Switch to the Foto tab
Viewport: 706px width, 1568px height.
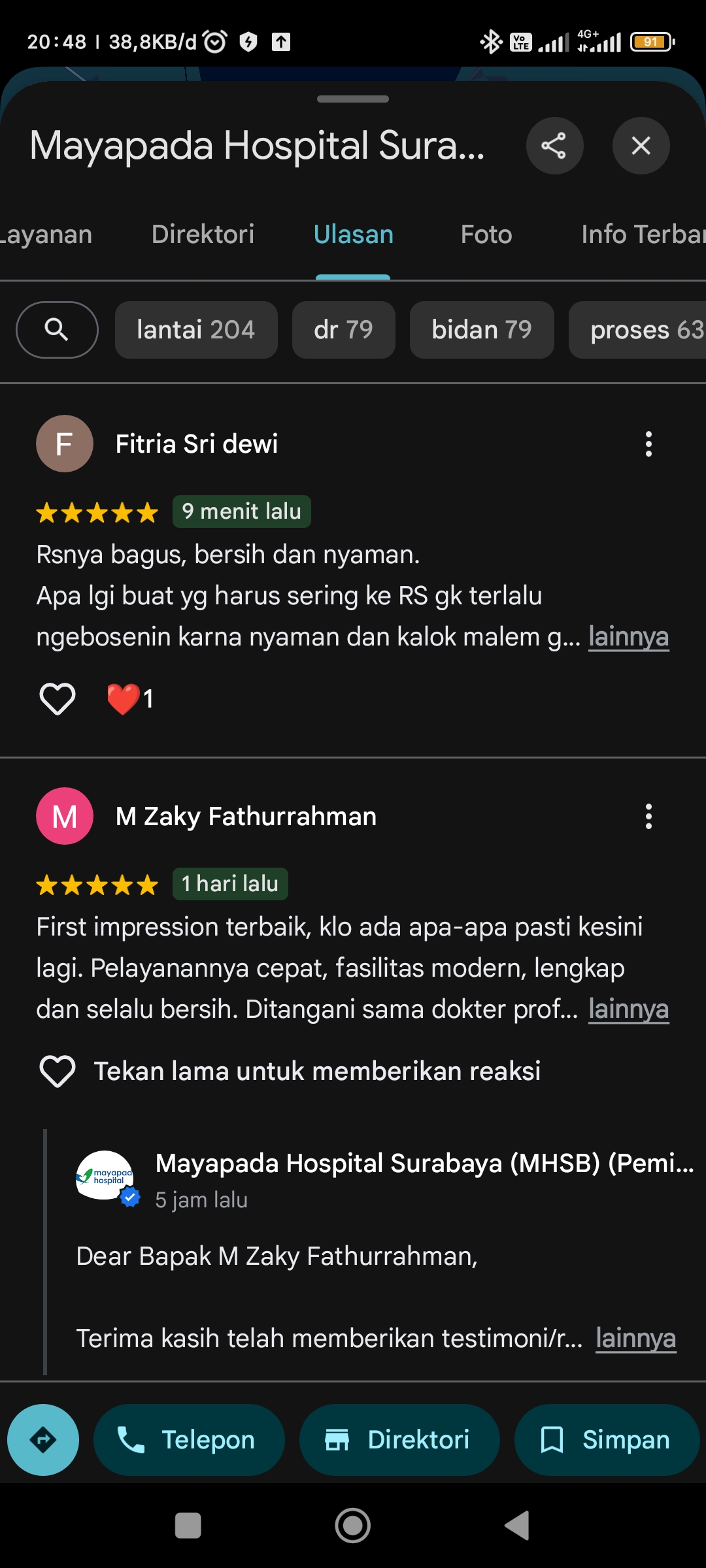[x=486, y=235]
